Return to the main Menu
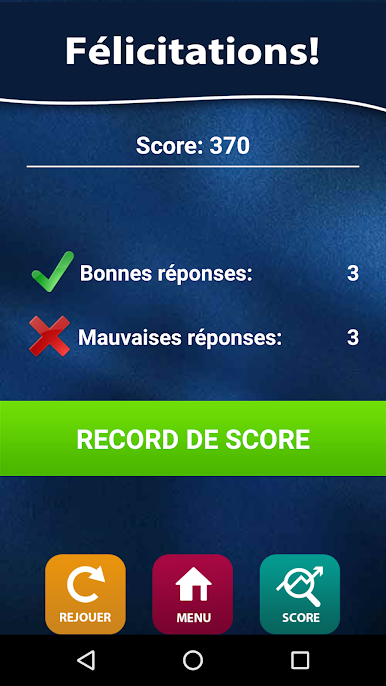 click(193, 594)
